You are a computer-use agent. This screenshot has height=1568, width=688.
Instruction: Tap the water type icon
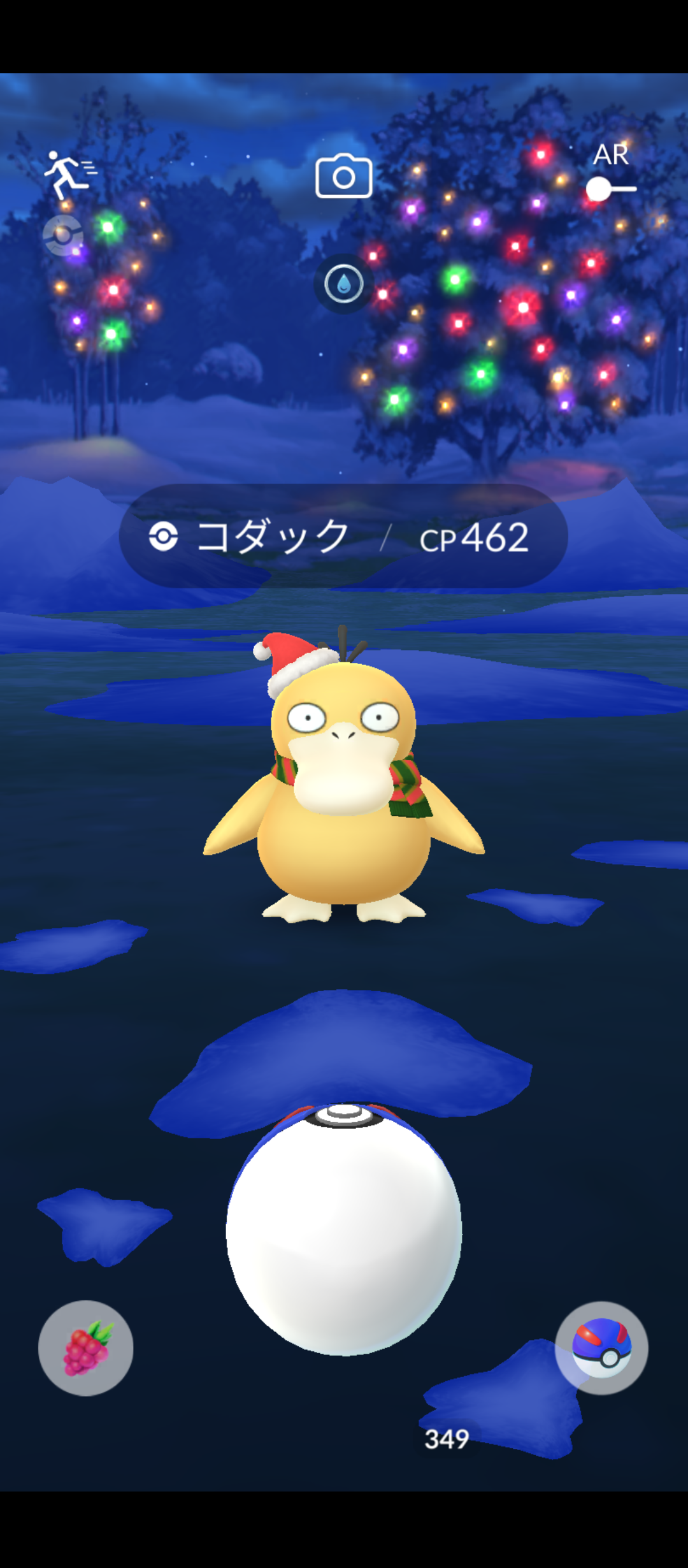click(x=344, y=284)
